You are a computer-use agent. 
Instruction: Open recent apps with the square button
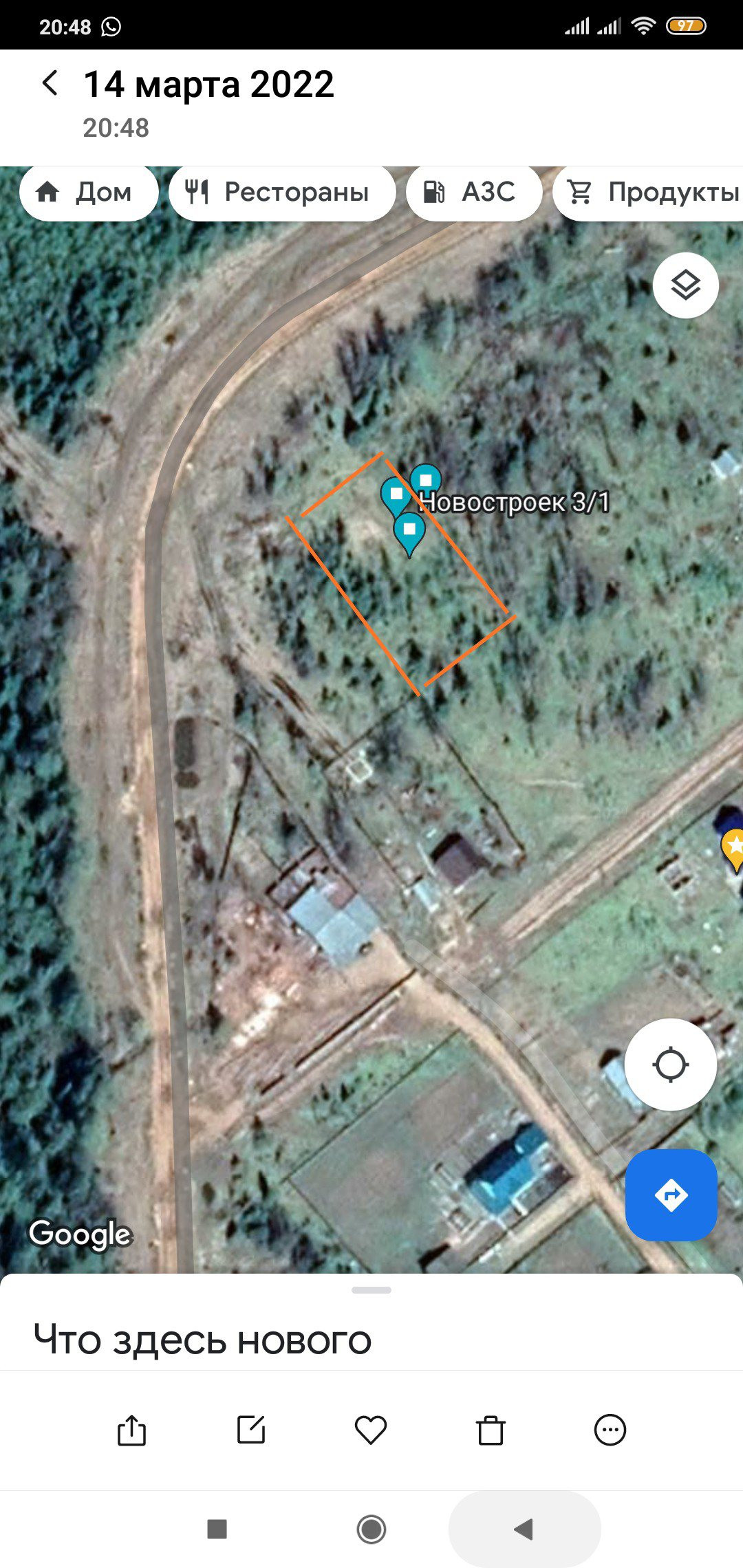click(217, 1529)
